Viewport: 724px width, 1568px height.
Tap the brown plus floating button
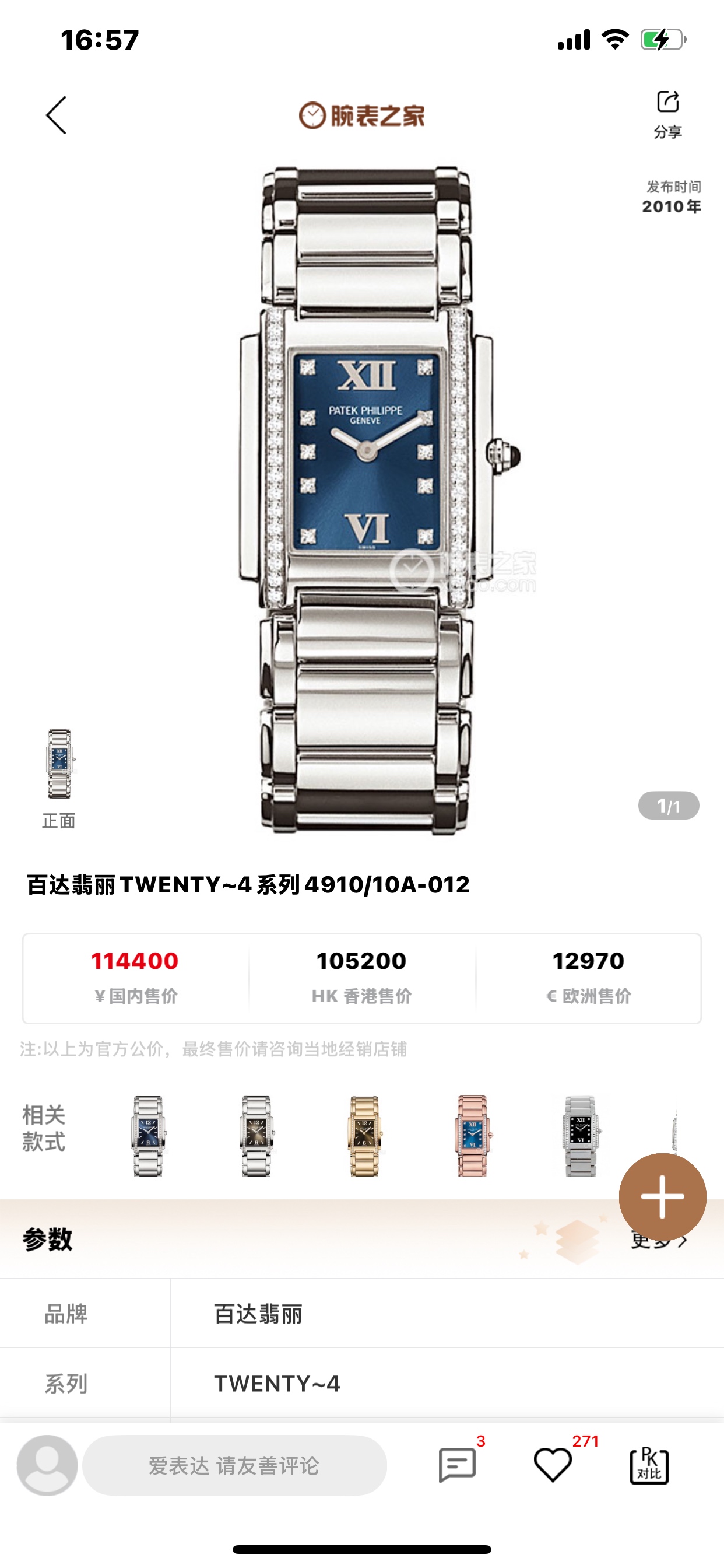[x=662, y=1196]
